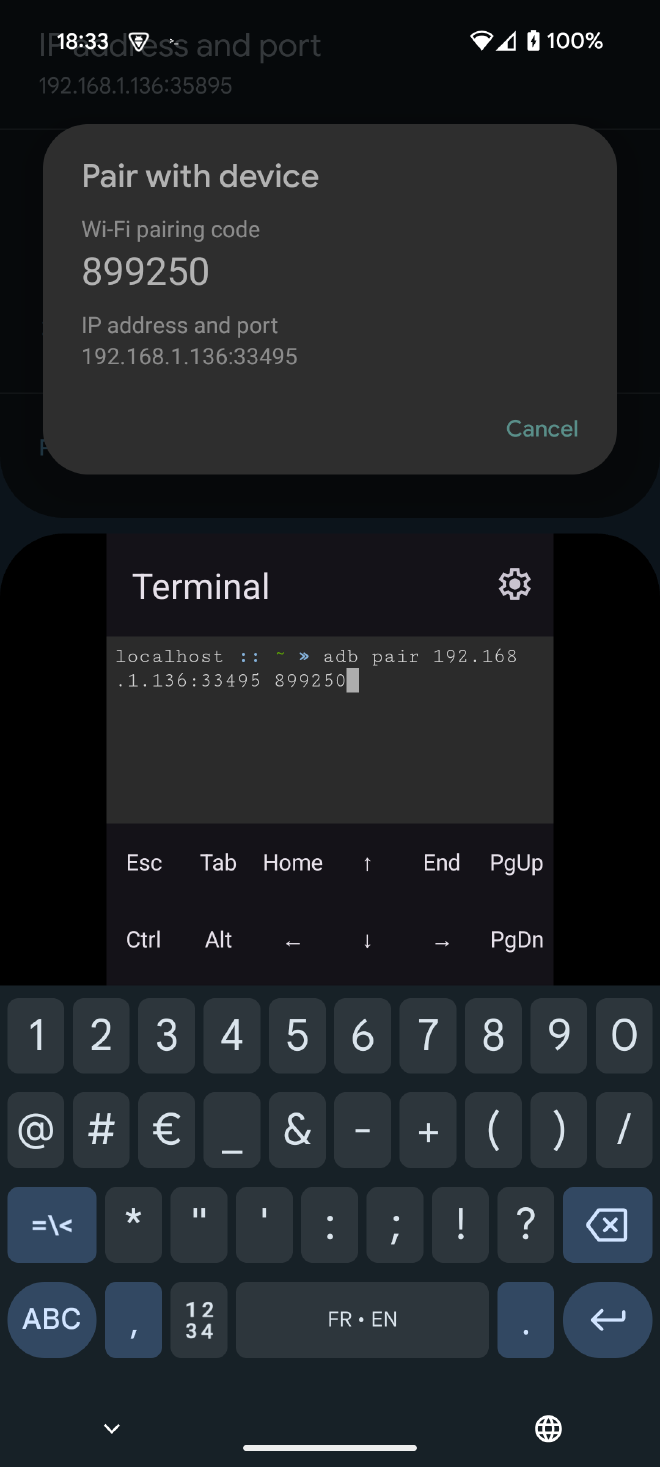Move cursor with the right arrow key
Screen dimensions: 660x1467
(x=441, y=941)
